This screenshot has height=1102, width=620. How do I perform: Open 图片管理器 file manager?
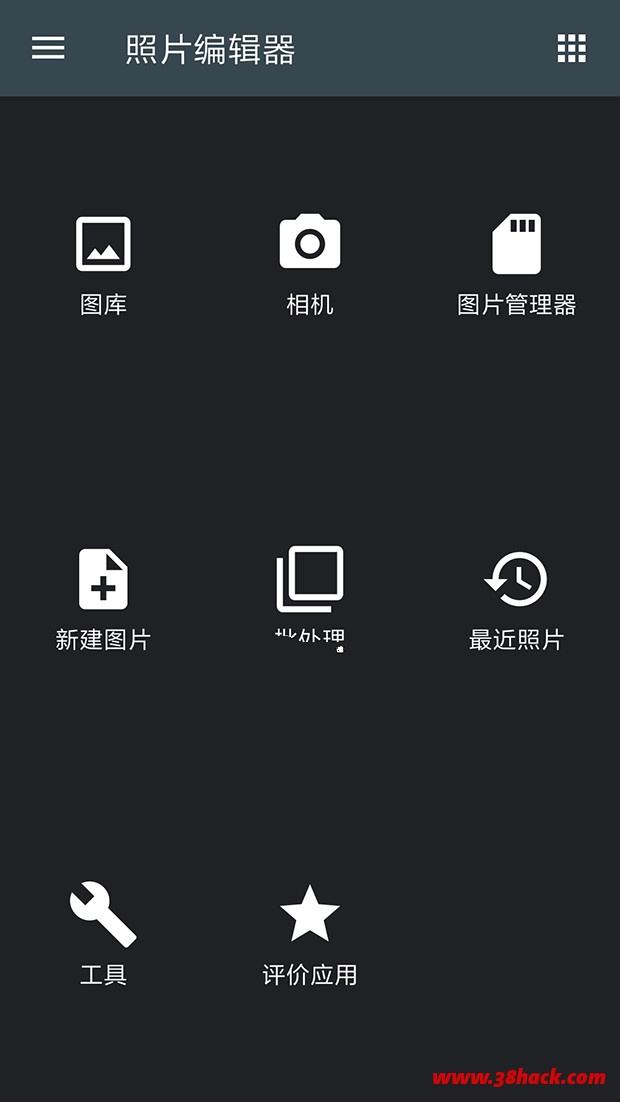click(517, 266)
